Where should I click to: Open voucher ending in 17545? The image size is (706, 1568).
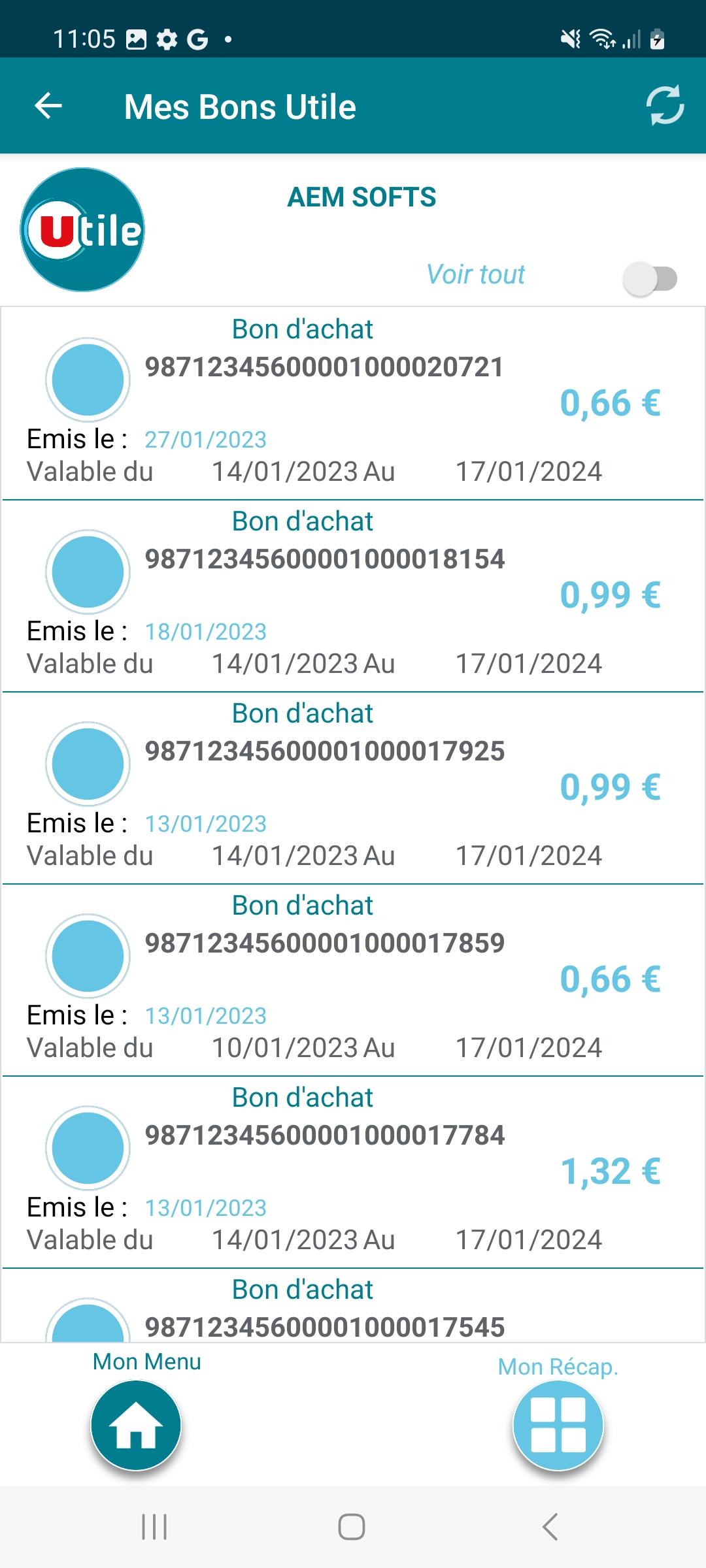353,1305
